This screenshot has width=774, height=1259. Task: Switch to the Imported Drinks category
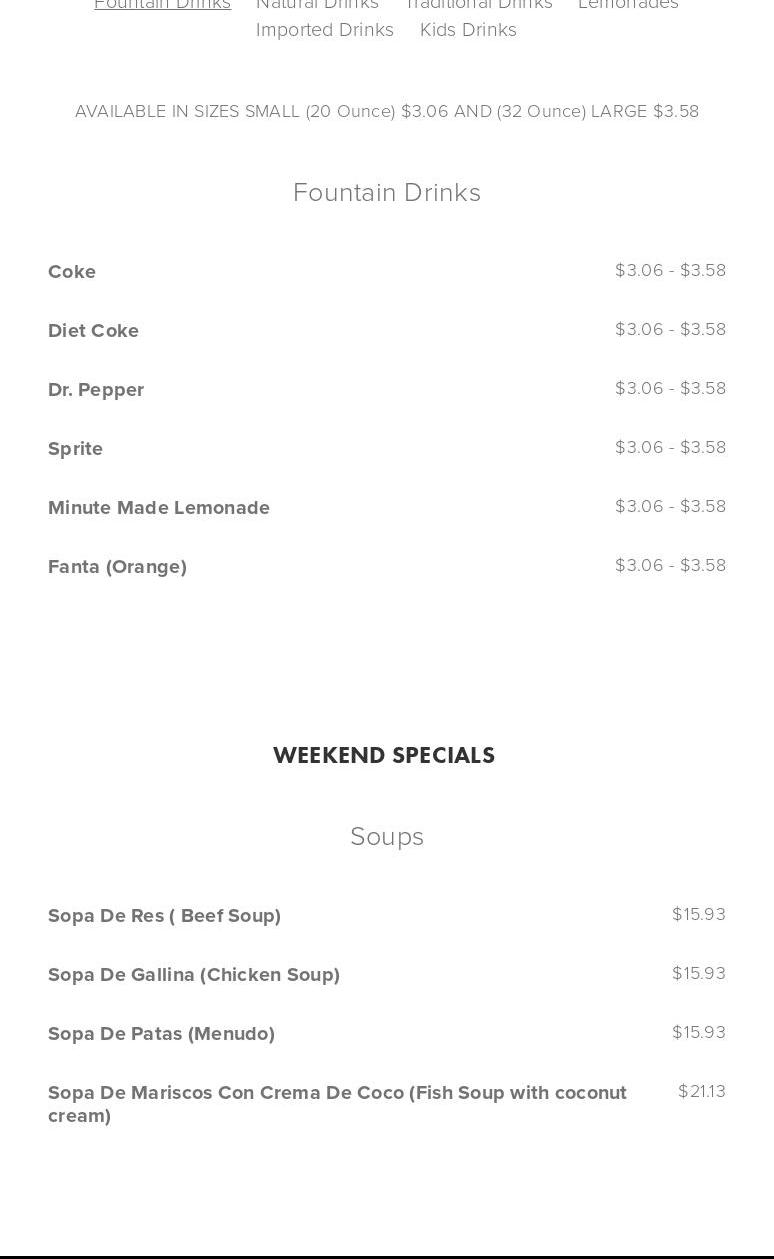coord(324,30)
